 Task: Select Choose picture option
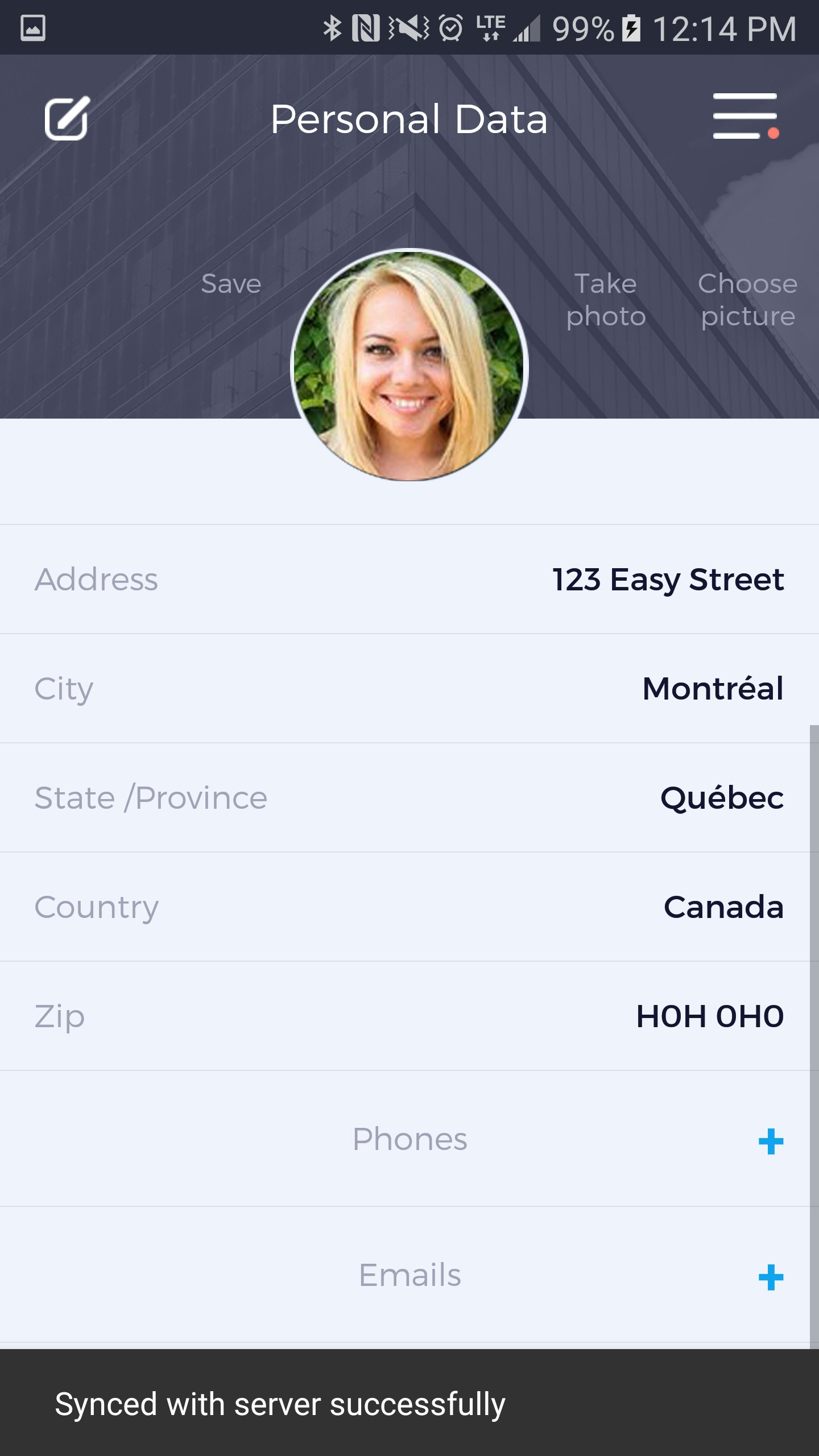747,300
